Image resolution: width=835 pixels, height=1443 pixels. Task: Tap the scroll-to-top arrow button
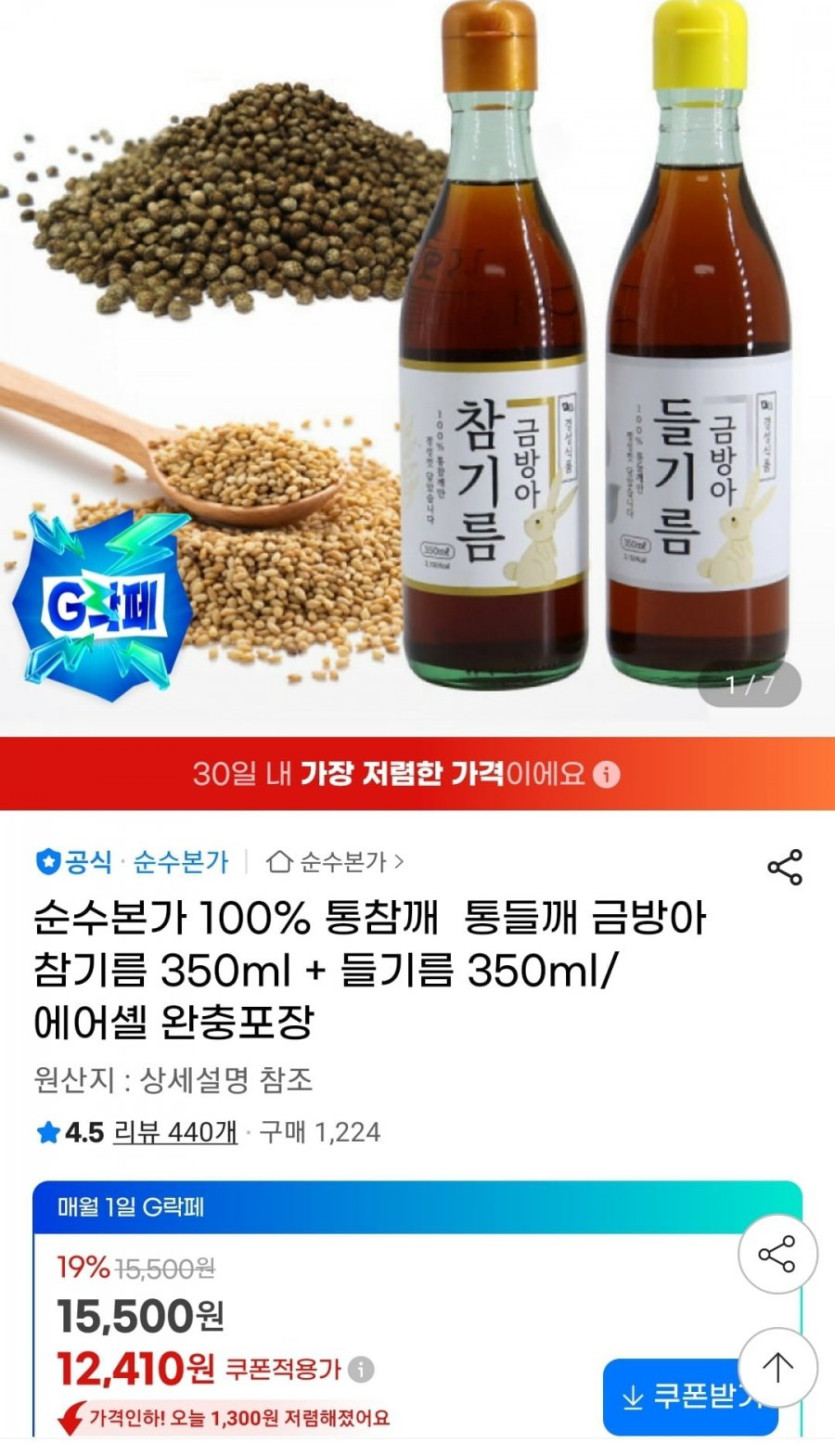[777, 1367]
